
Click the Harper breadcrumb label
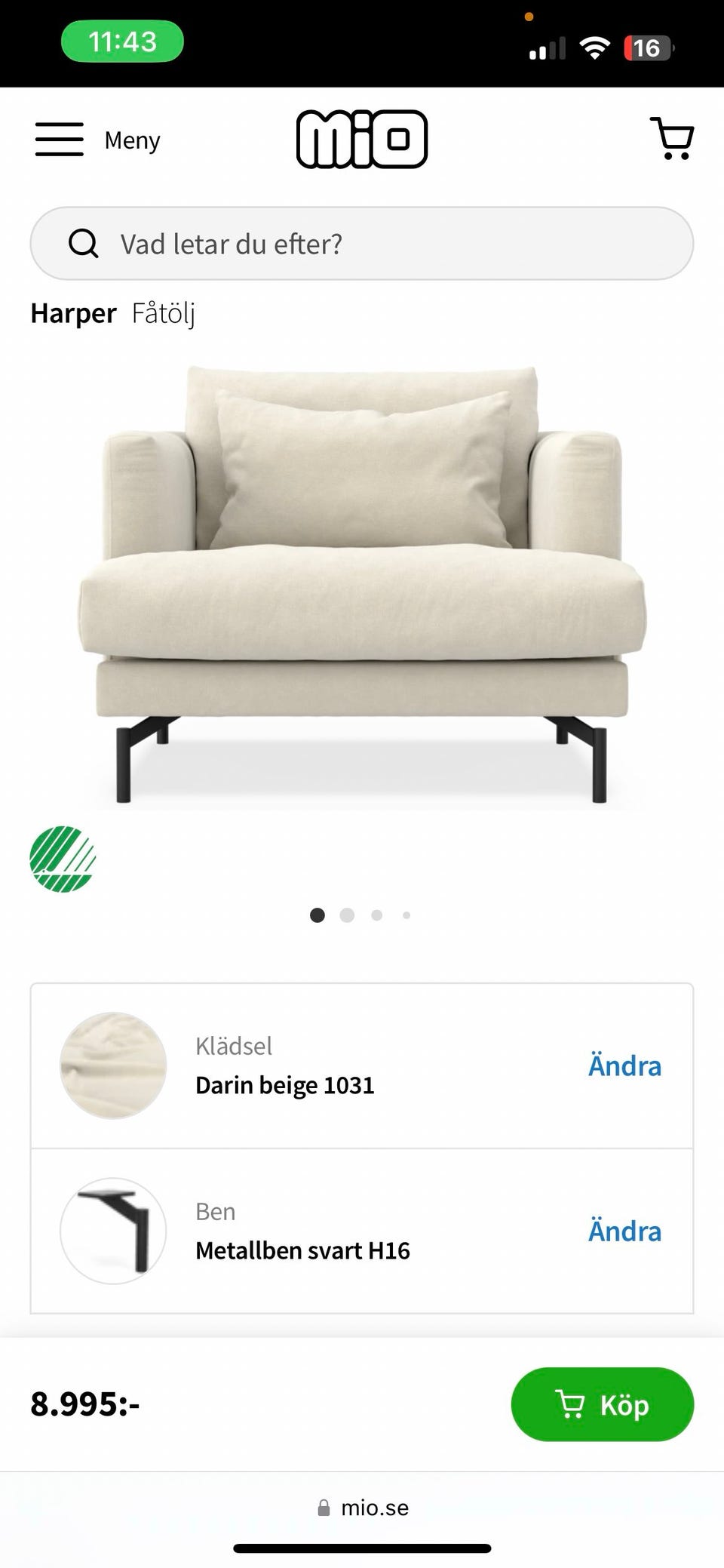[72, 313]
